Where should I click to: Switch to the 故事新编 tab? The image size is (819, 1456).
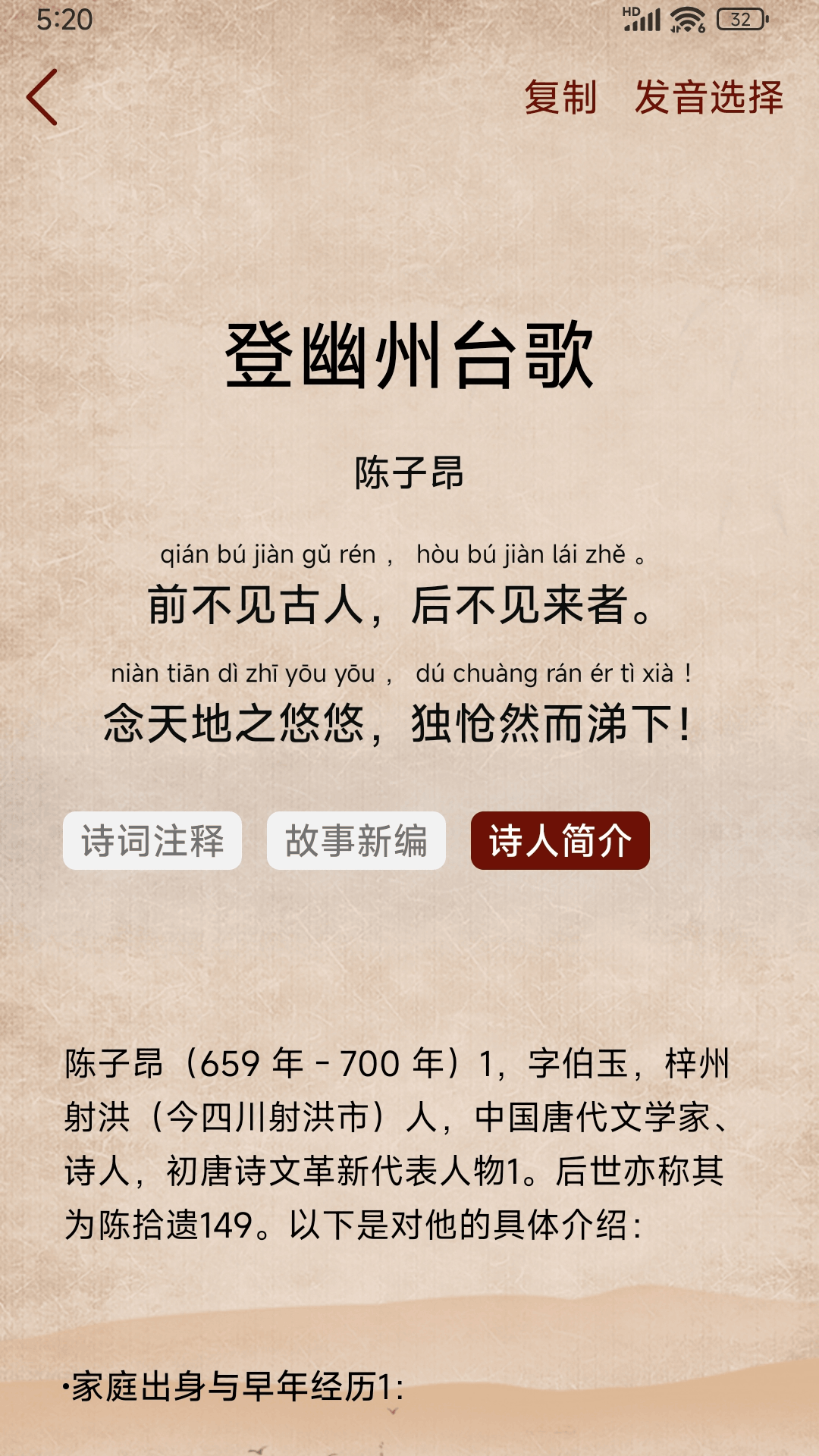(x=356, y=840)
